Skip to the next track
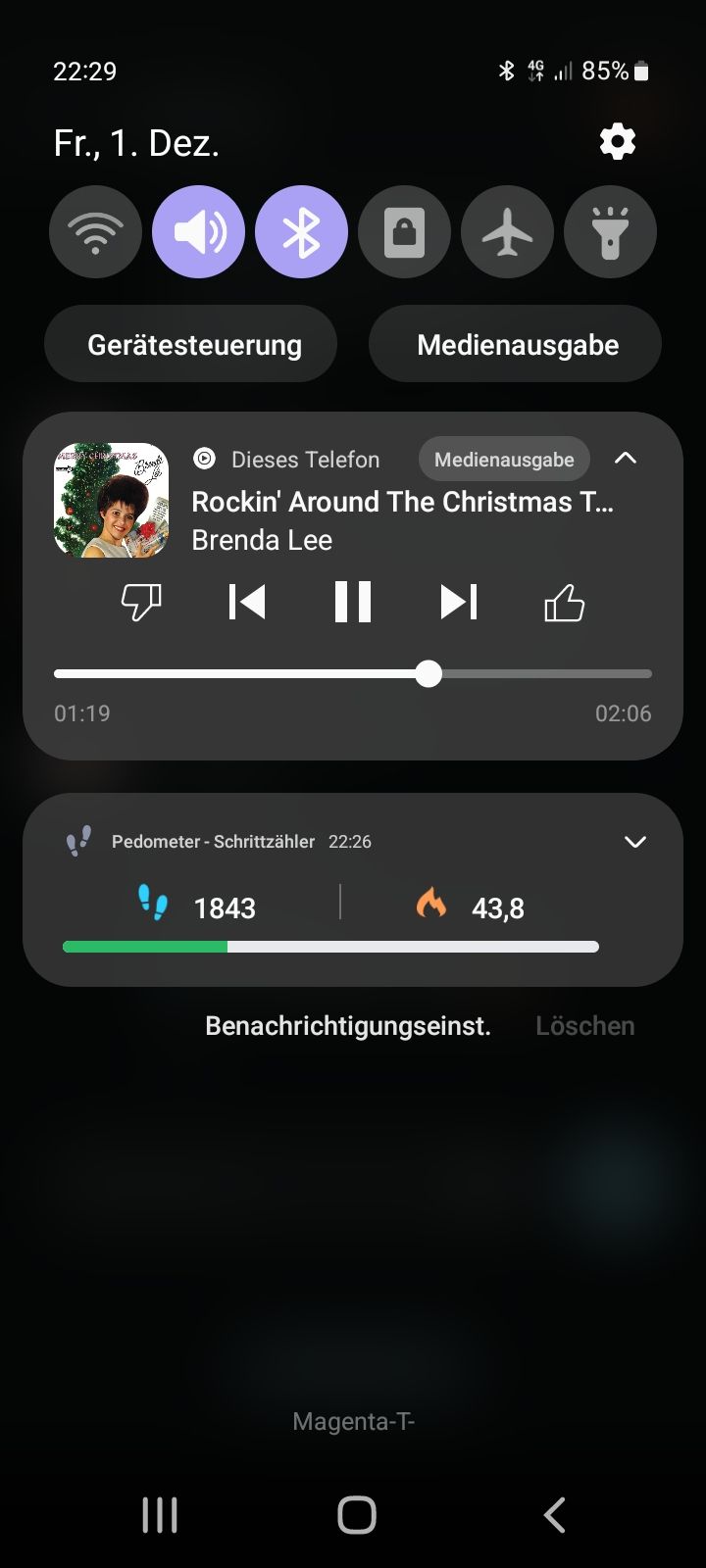Viewport: 706px width, 1568px height. pos(458,602)
